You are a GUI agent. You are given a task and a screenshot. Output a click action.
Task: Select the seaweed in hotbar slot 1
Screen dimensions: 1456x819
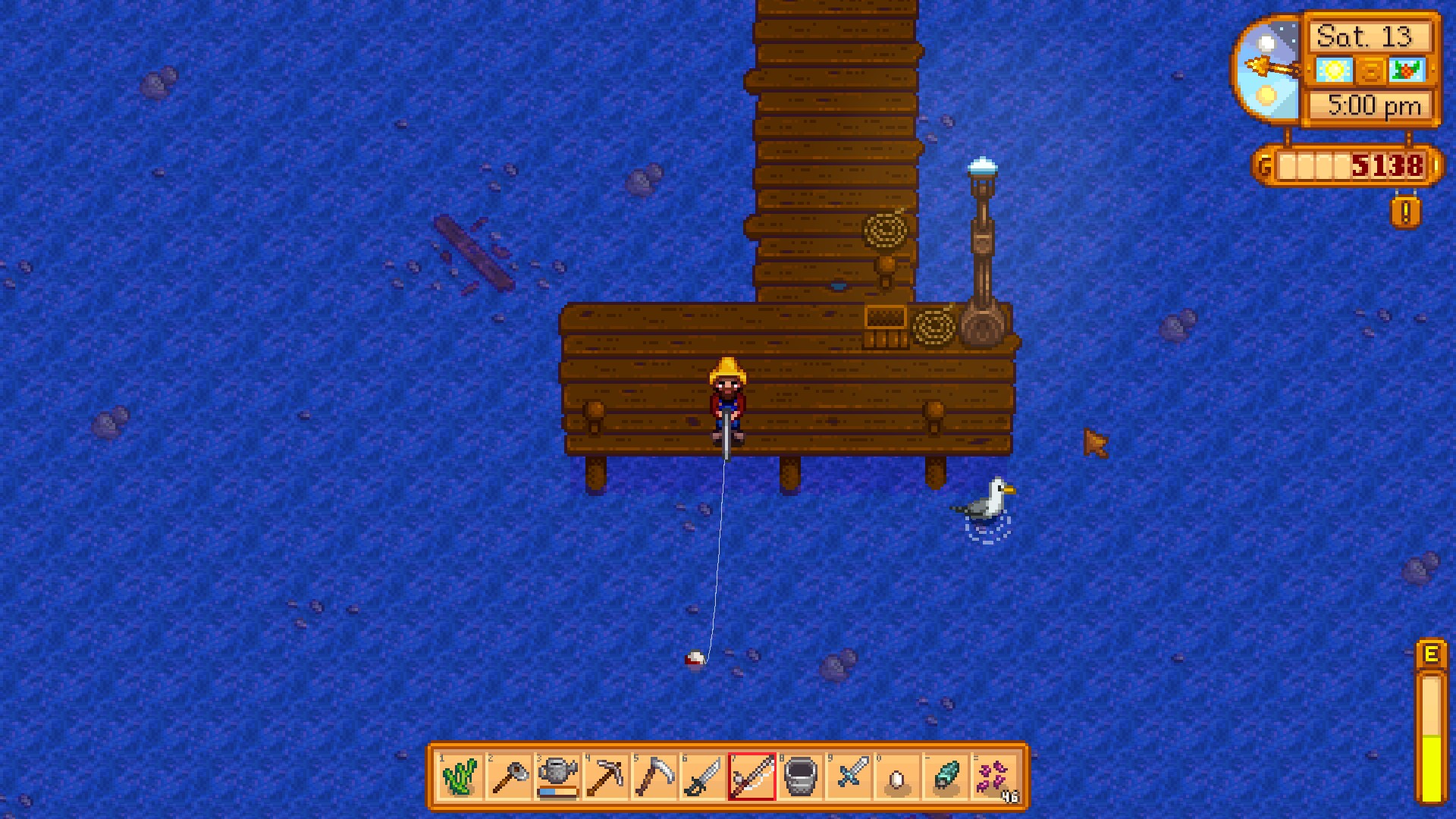tap(460, 777)
